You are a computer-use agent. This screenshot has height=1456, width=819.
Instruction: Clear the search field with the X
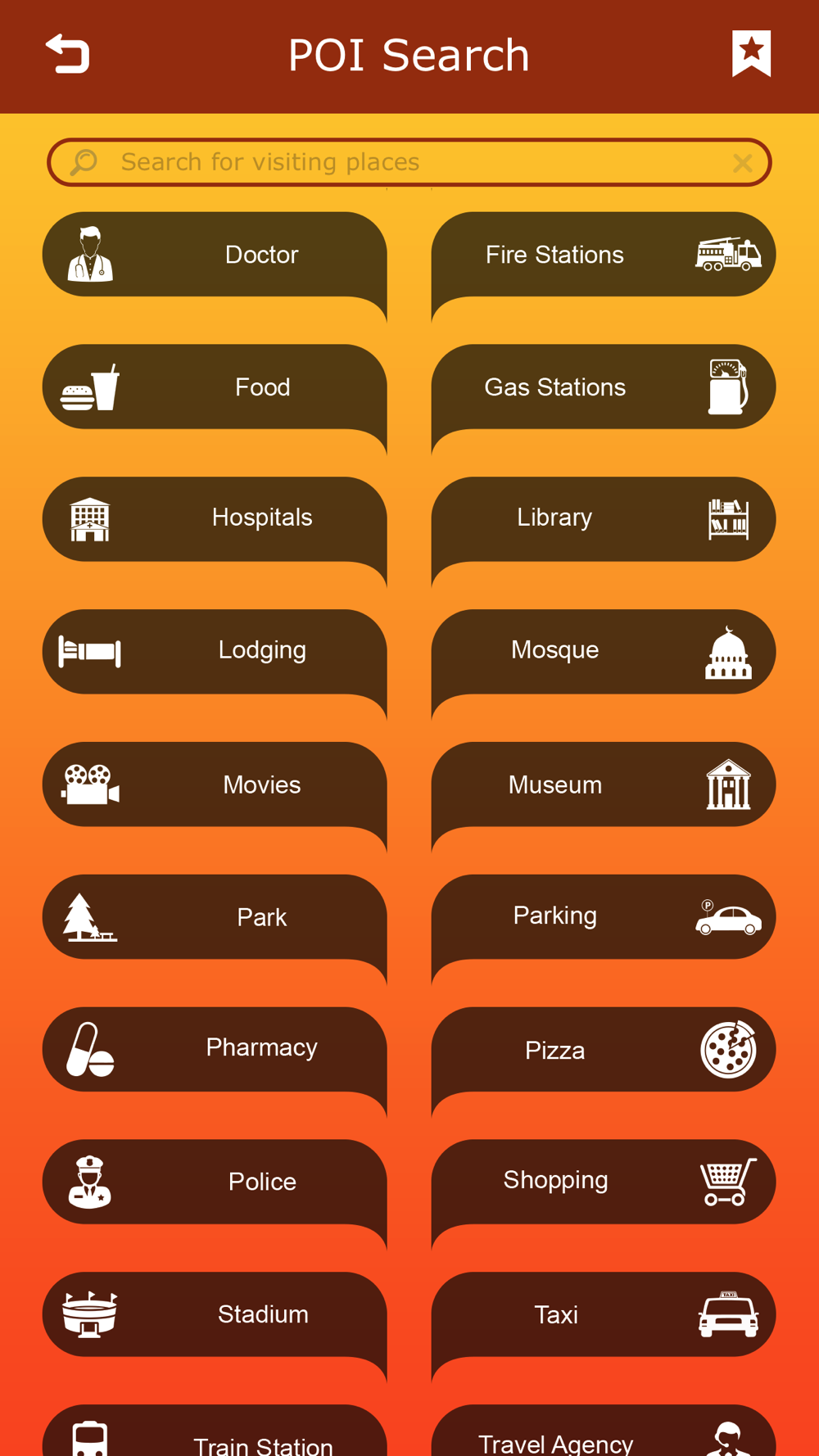click(742, 163)
